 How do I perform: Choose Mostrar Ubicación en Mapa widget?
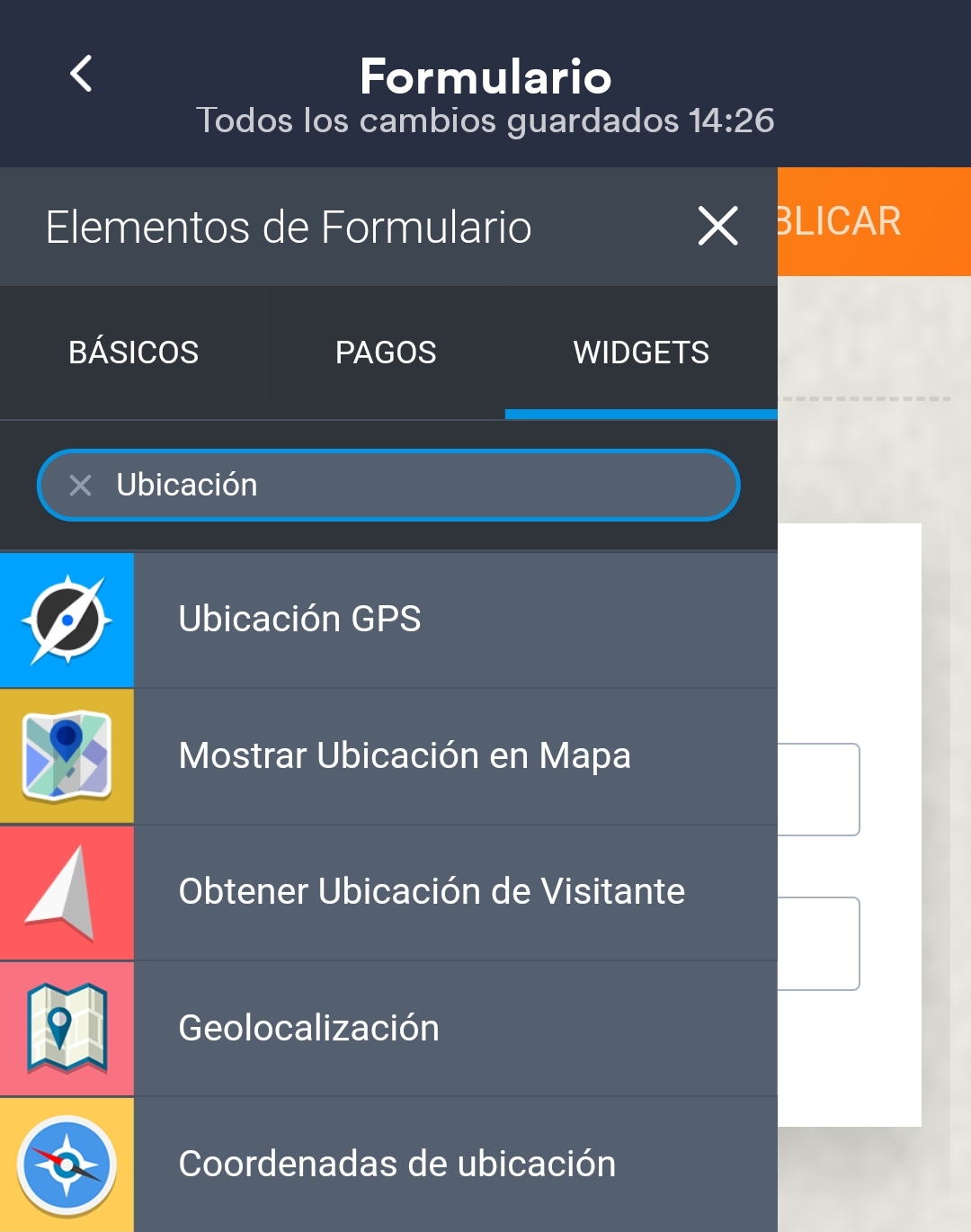(x=388, y=756)
